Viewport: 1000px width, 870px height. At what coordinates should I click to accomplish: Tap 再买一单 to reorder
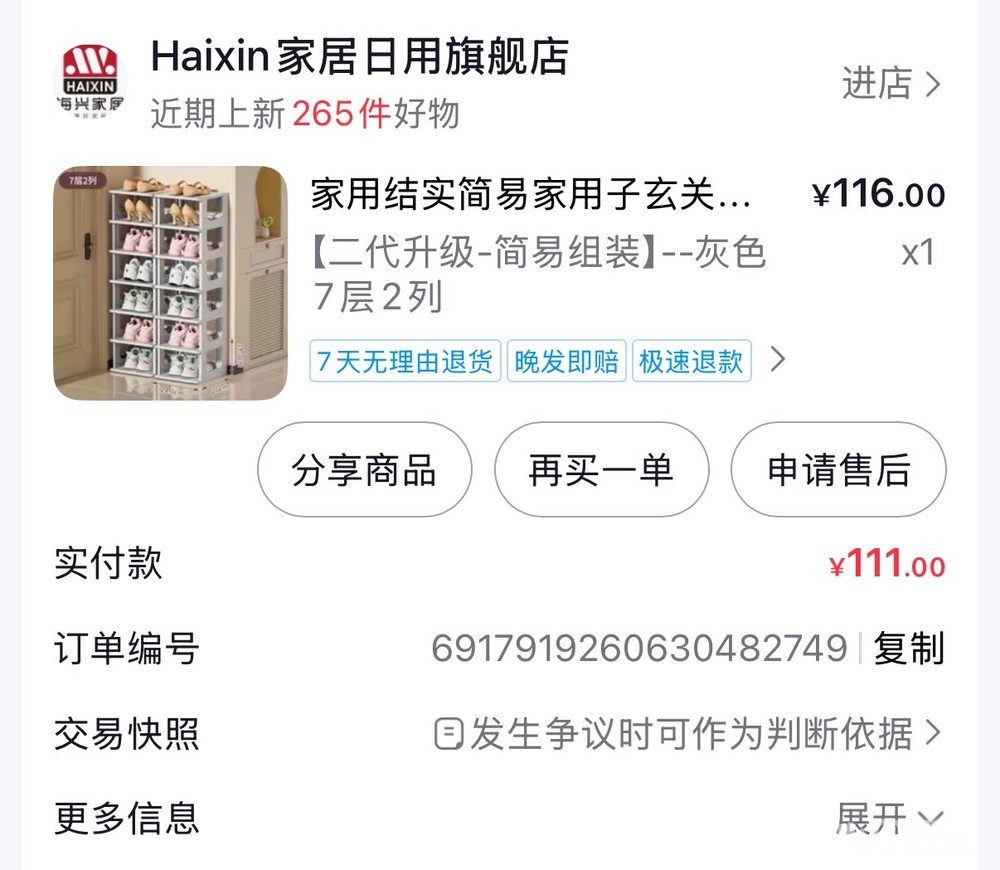click(x=601, y=469)
